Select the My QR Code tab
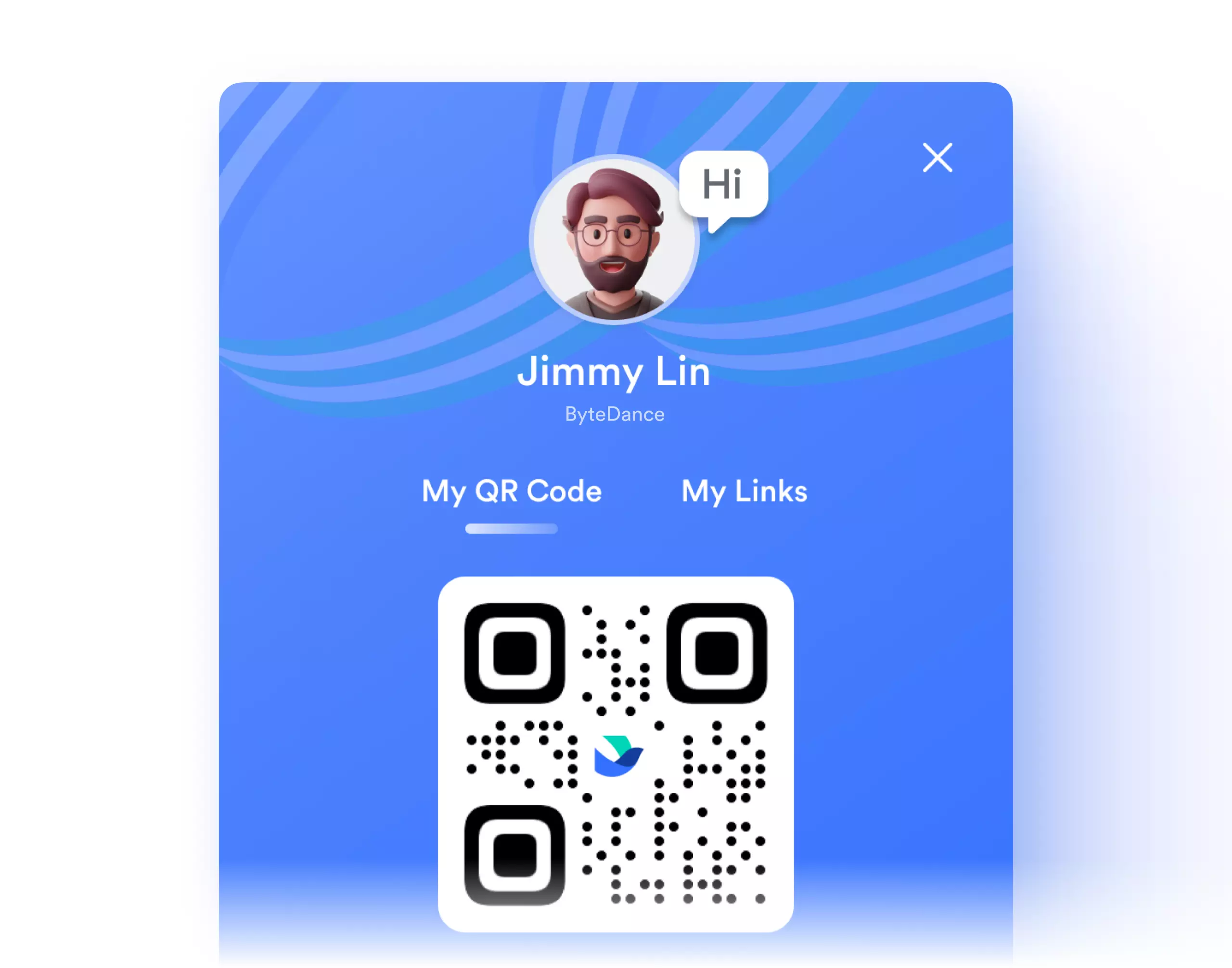Screen dimensions: 1232x968 pos(512,491)
